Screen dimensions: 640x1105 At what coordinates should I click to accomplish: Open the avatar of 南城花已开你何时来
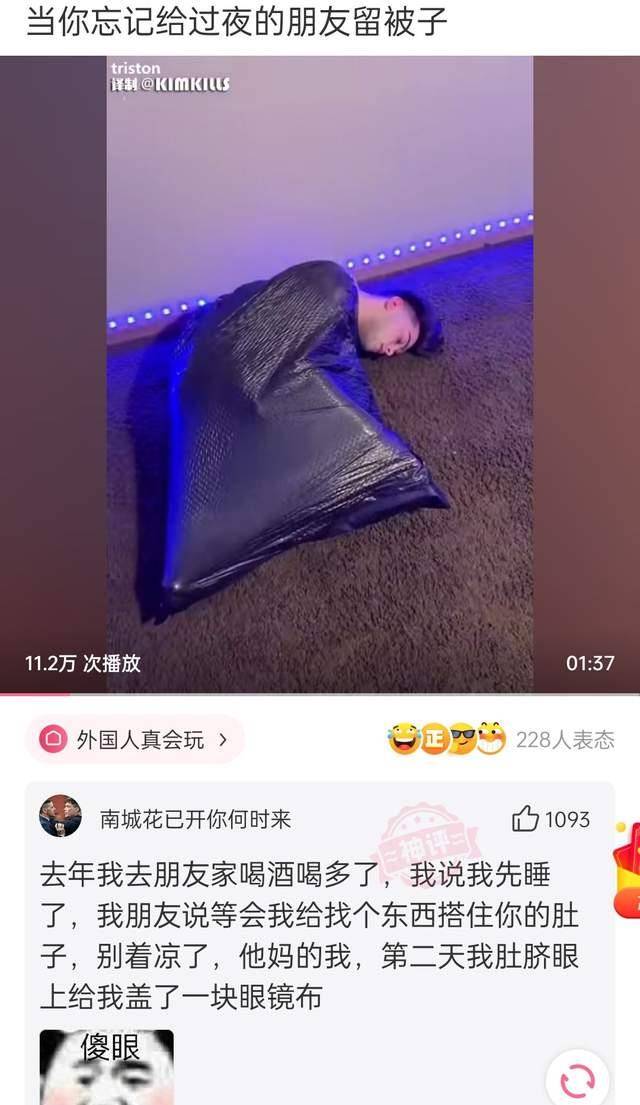(61, 816)
